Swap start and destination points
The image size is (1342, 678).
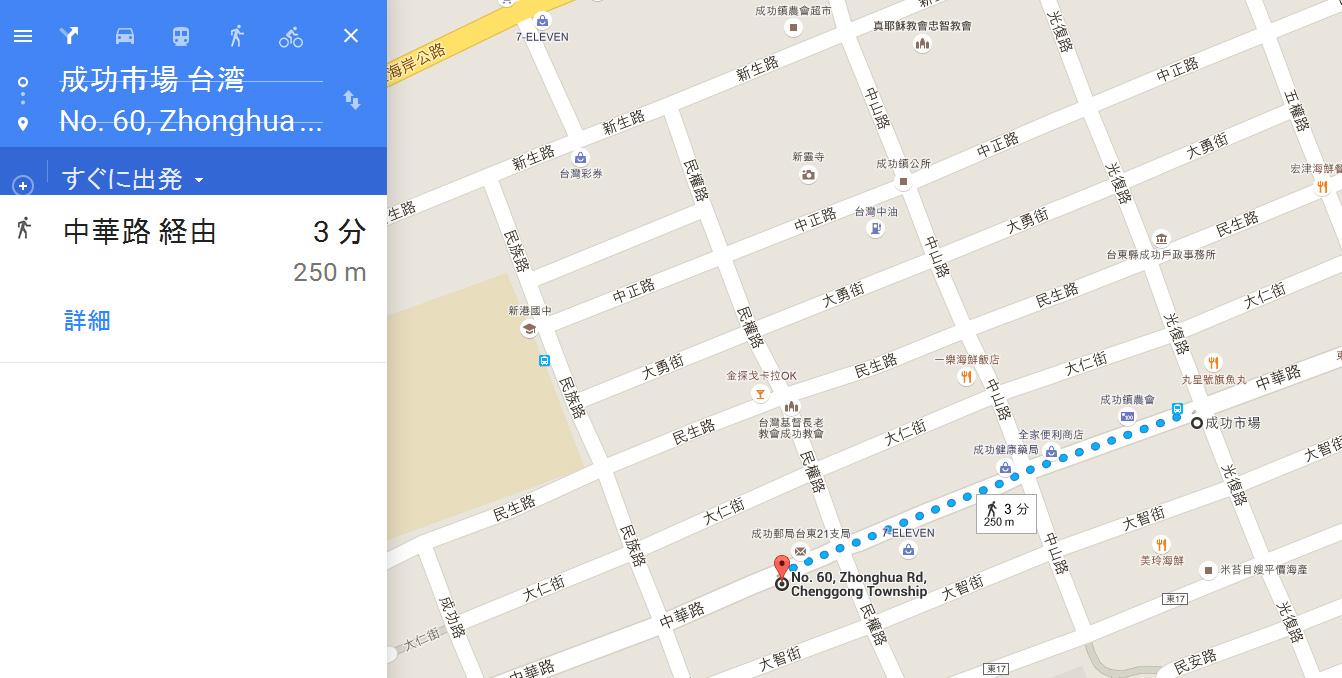(x=352, y=100)
